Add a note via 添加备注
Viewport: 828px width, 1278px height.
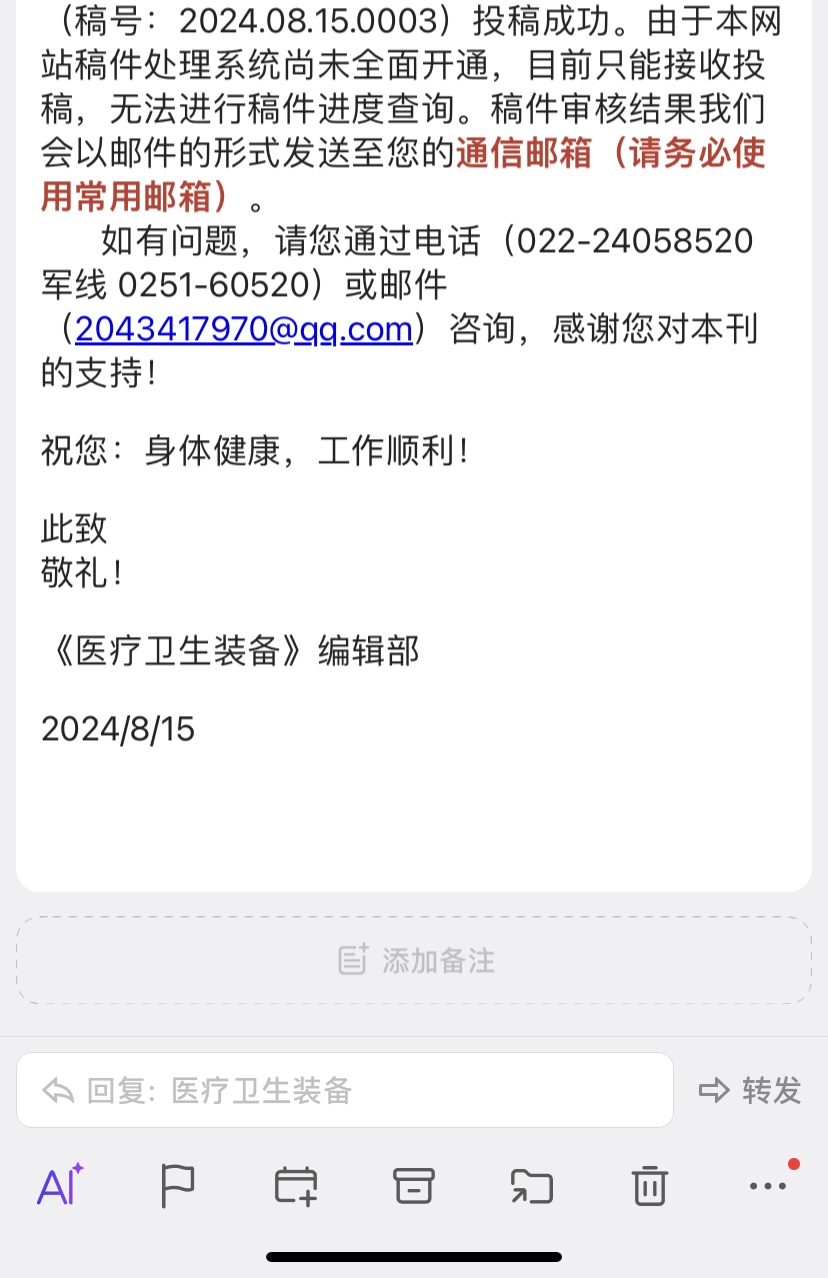414,961
